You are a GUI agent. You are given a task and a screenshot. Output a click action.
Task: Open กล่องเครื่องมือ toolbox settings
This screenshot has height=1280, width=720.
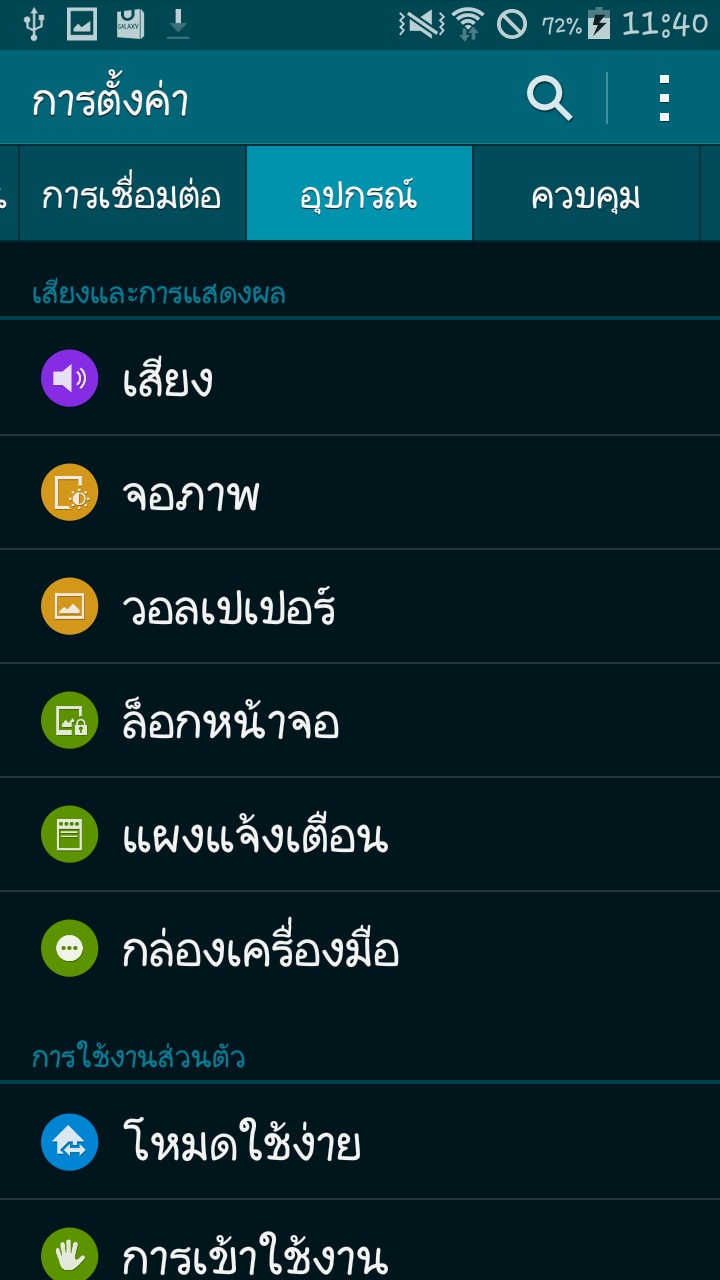pos(360,949)
